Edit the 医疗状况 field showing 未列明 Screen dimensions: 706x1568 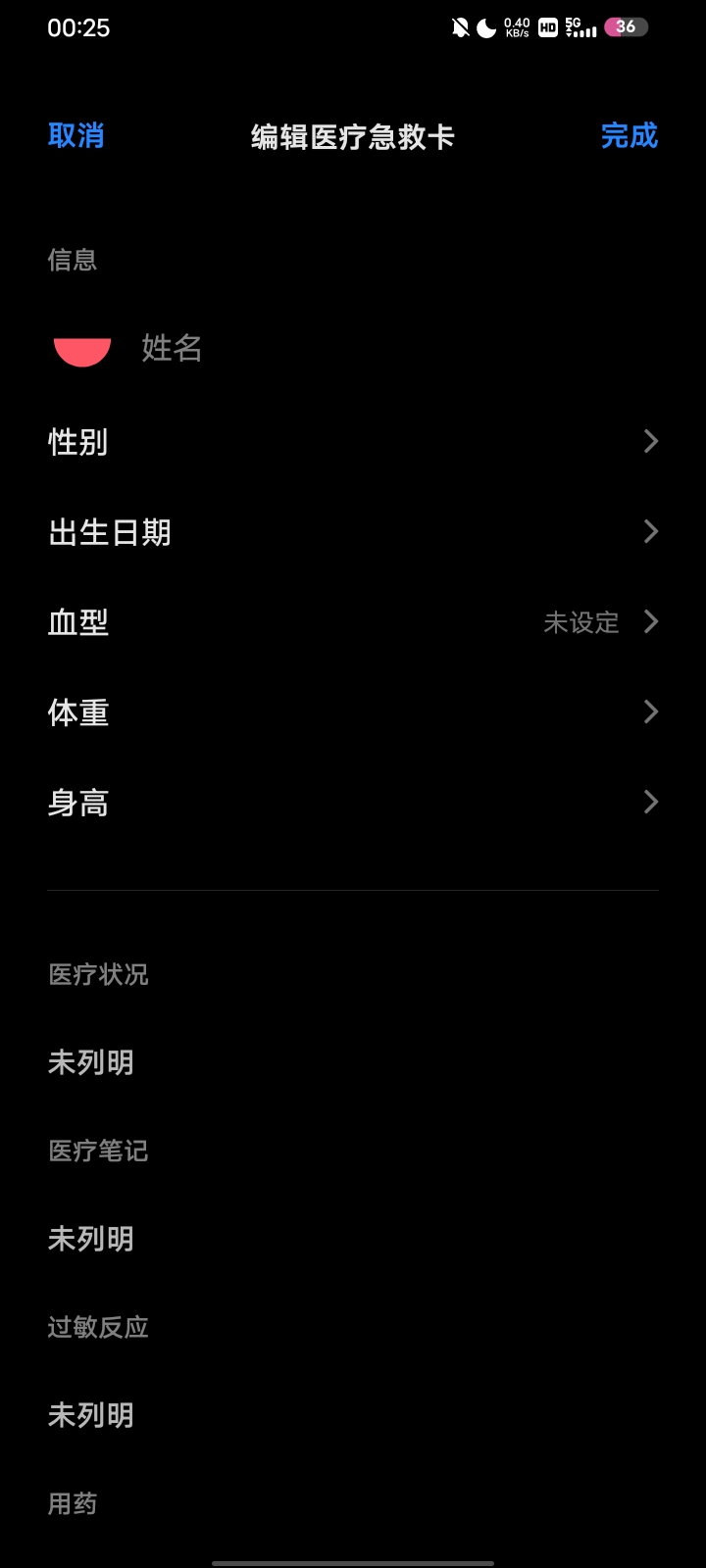click(353, 1062)
